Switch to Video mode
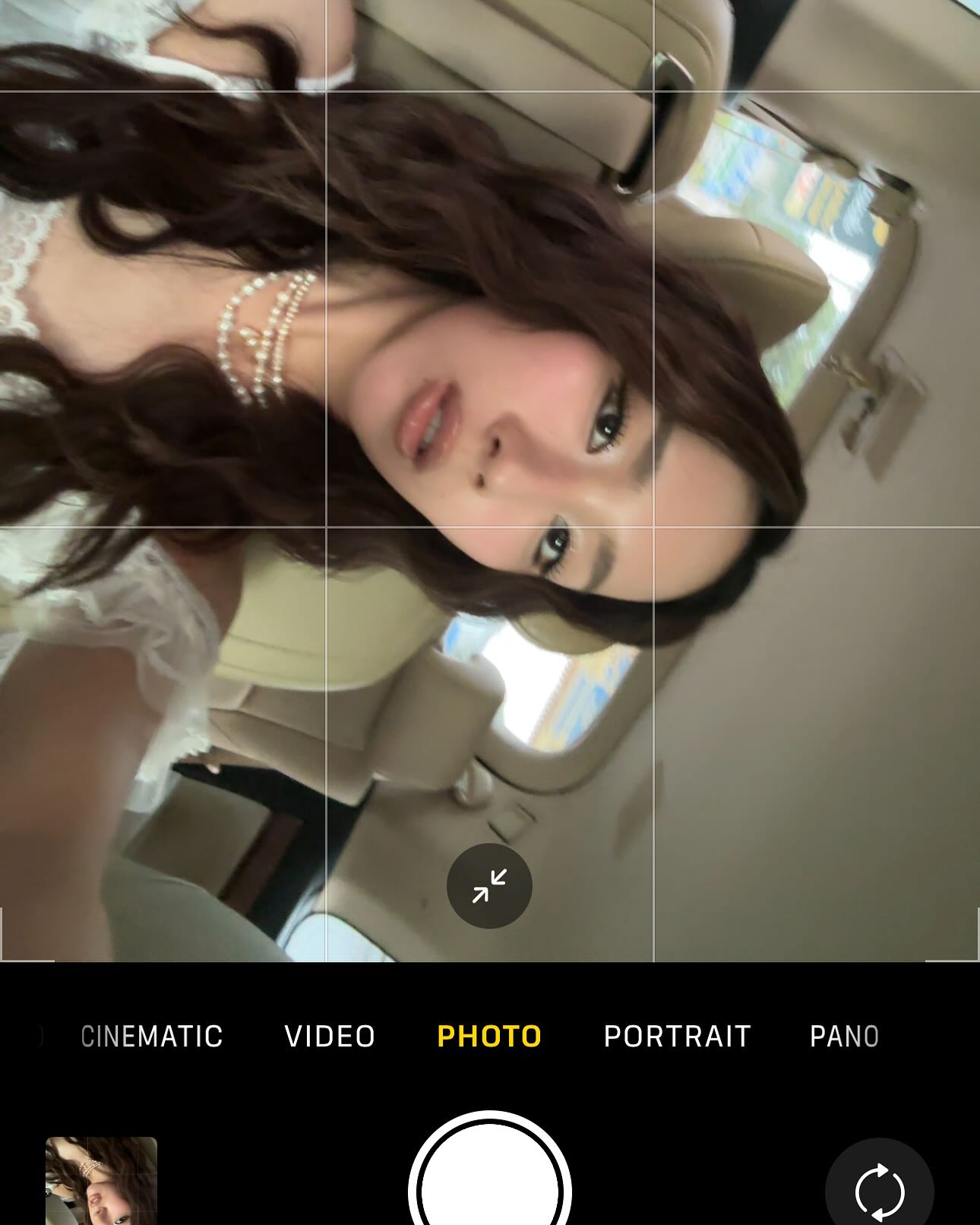The width and height of the screenshot is (980, 1225). [330, 1037]
